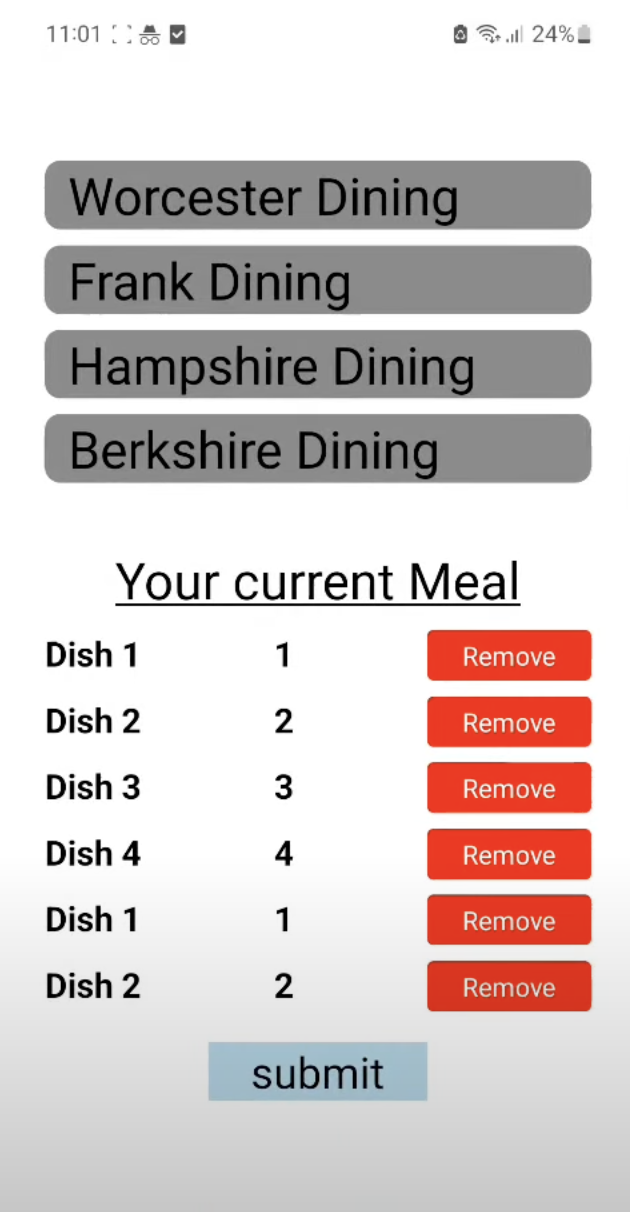Submit the current meal
630x1212 pixels.
pyautogui.click(x=317, y=1072)
